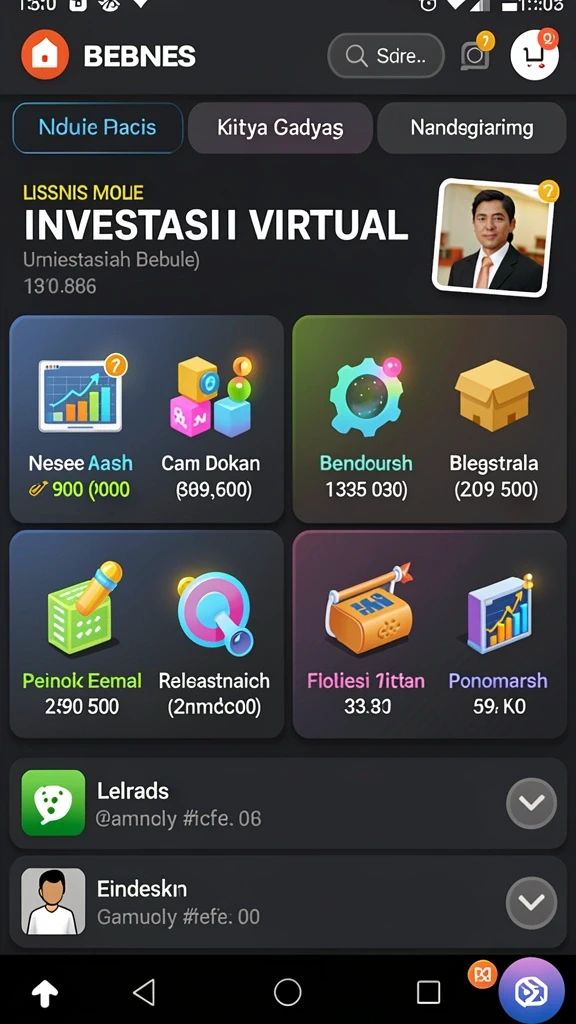The width and height of the screenshot is (576, 1024).
Task: Select the Nandsgiarimg tab
Action: (x=472, y=127)
